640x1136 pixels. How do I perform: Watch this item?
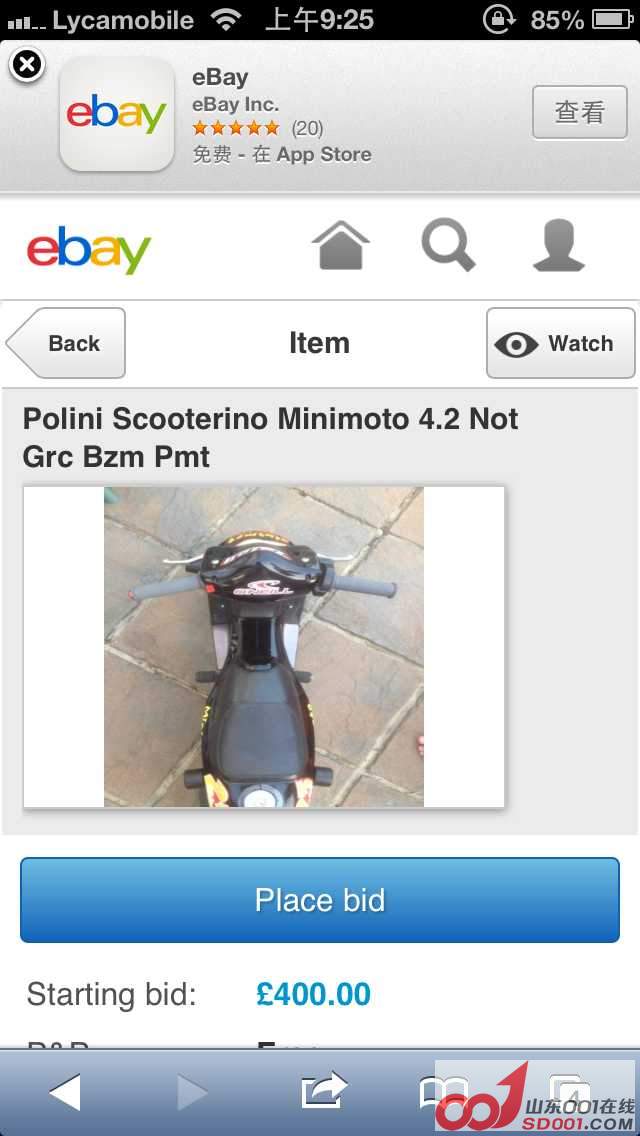560,343
